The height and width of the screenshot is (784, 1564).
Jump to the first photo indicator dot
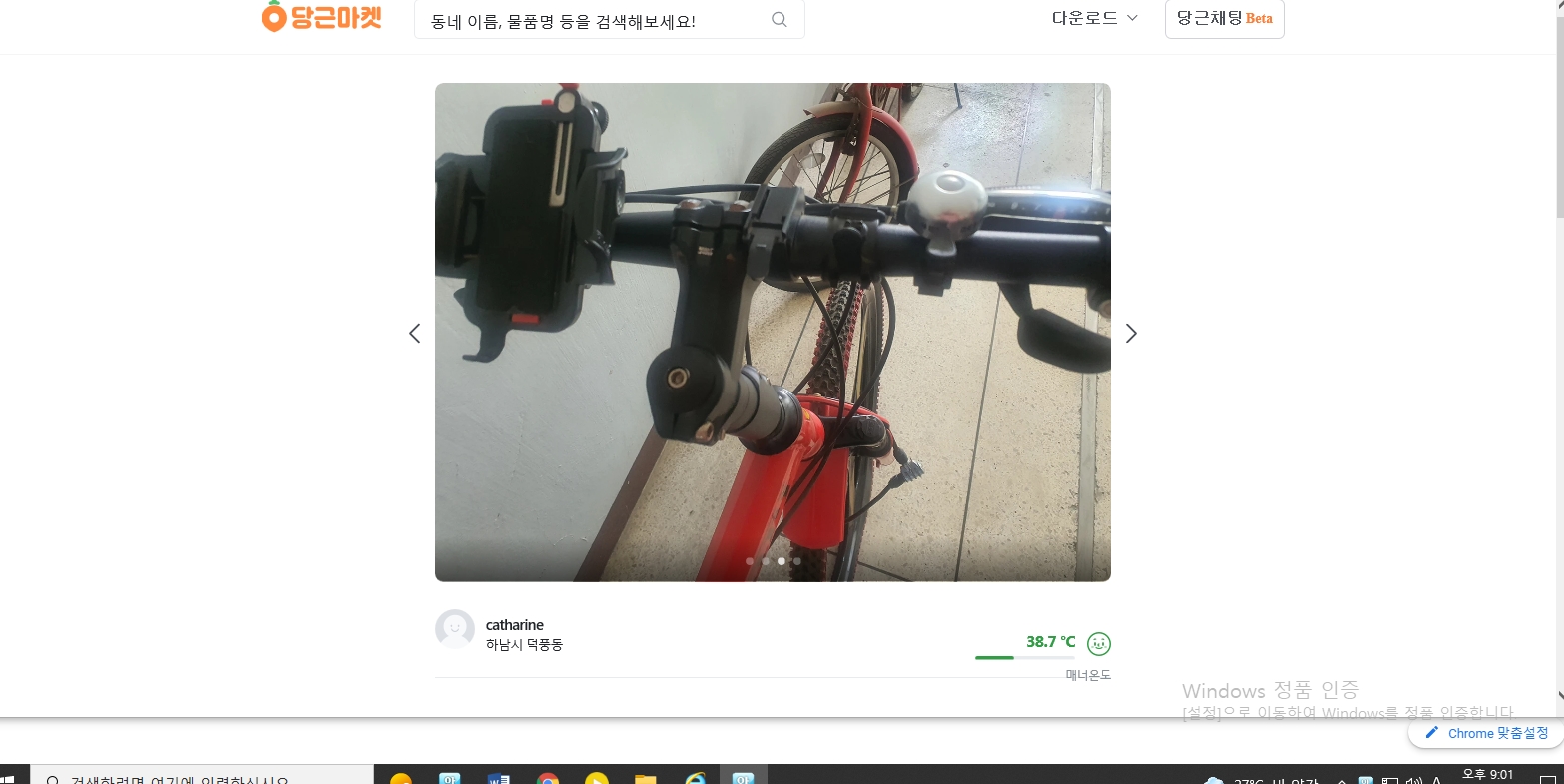click(x=750, y=561)
